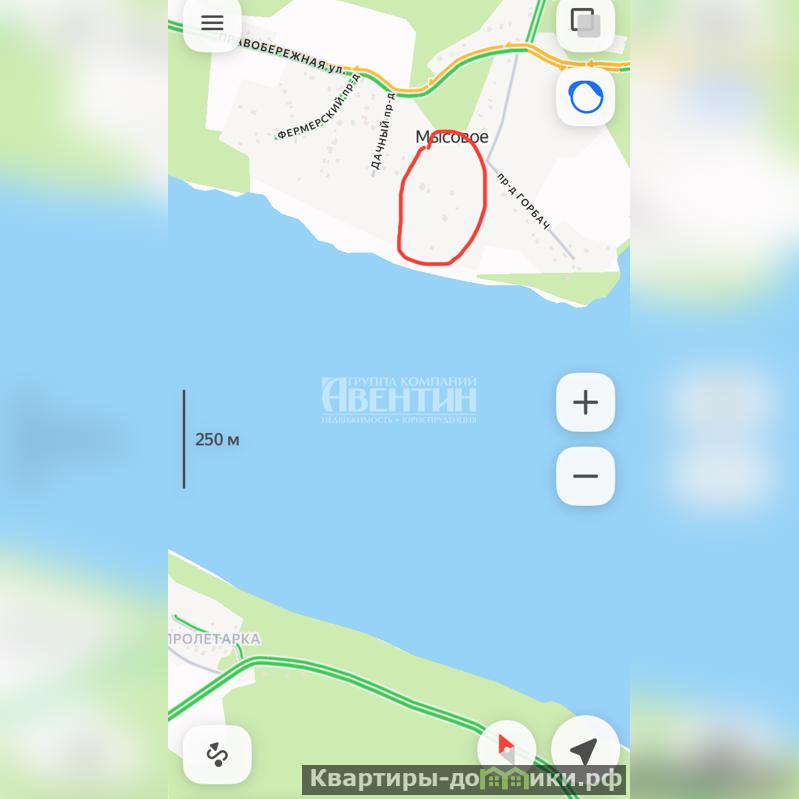
Task: Zoom in on the map
Action: (585, 402)
